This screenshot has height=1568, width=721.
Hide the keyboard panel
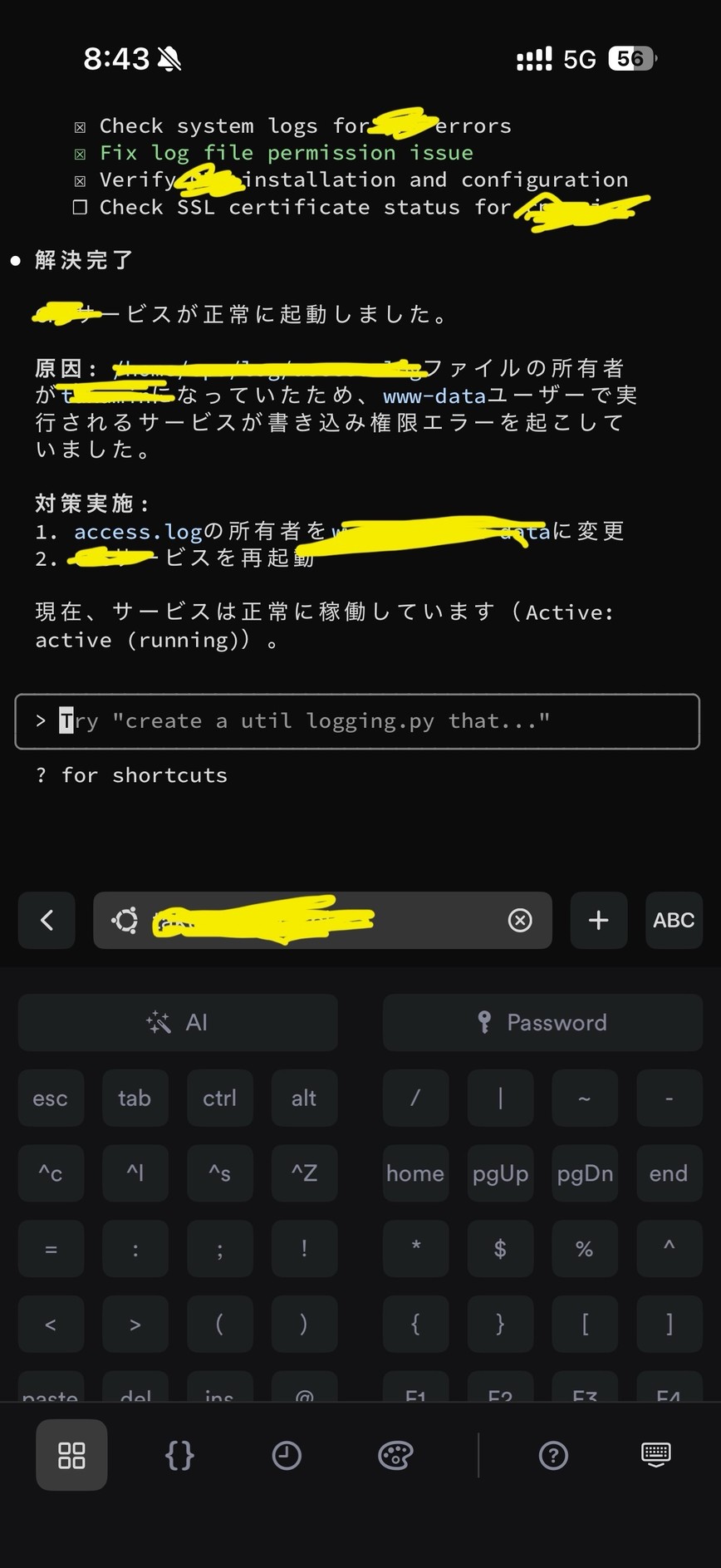(656, 1455)
